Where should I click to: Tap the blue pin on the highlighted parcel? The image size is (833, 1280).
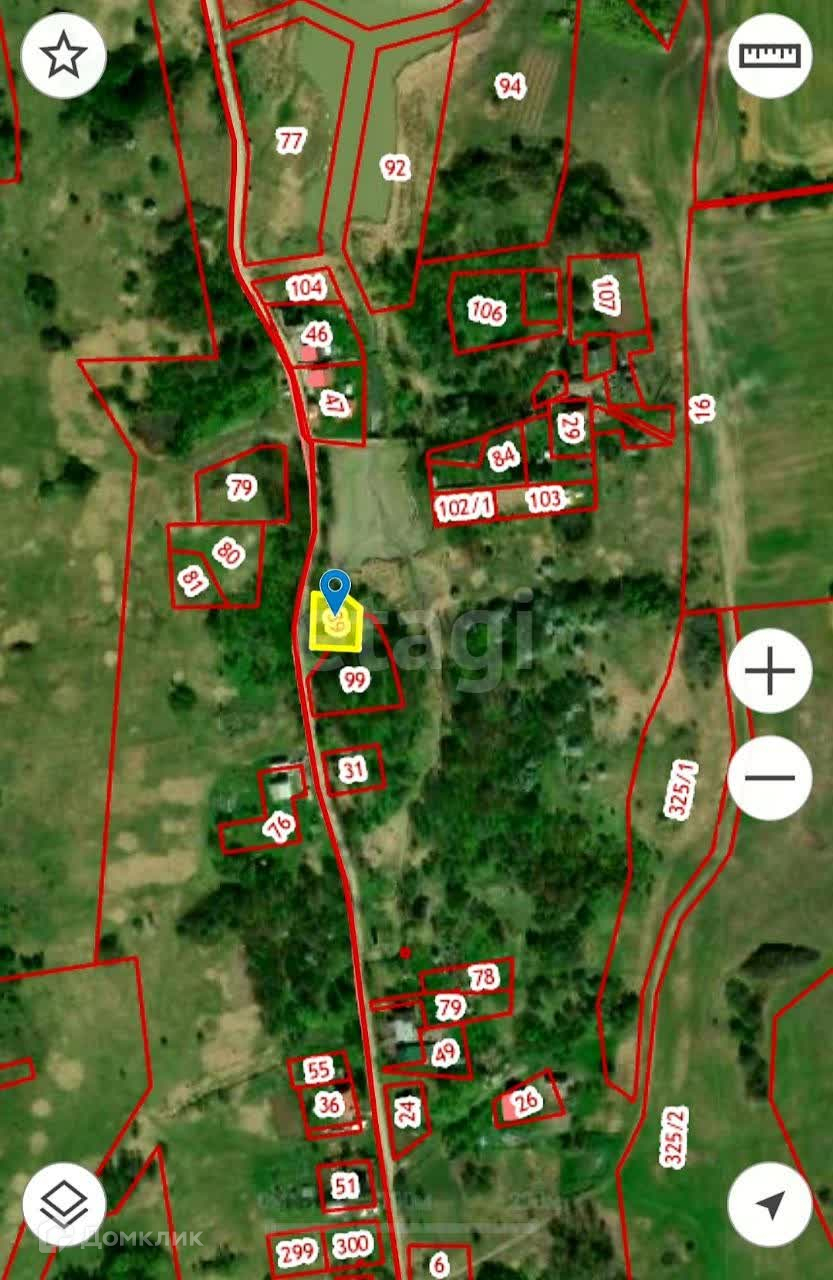tap(335, 590)
